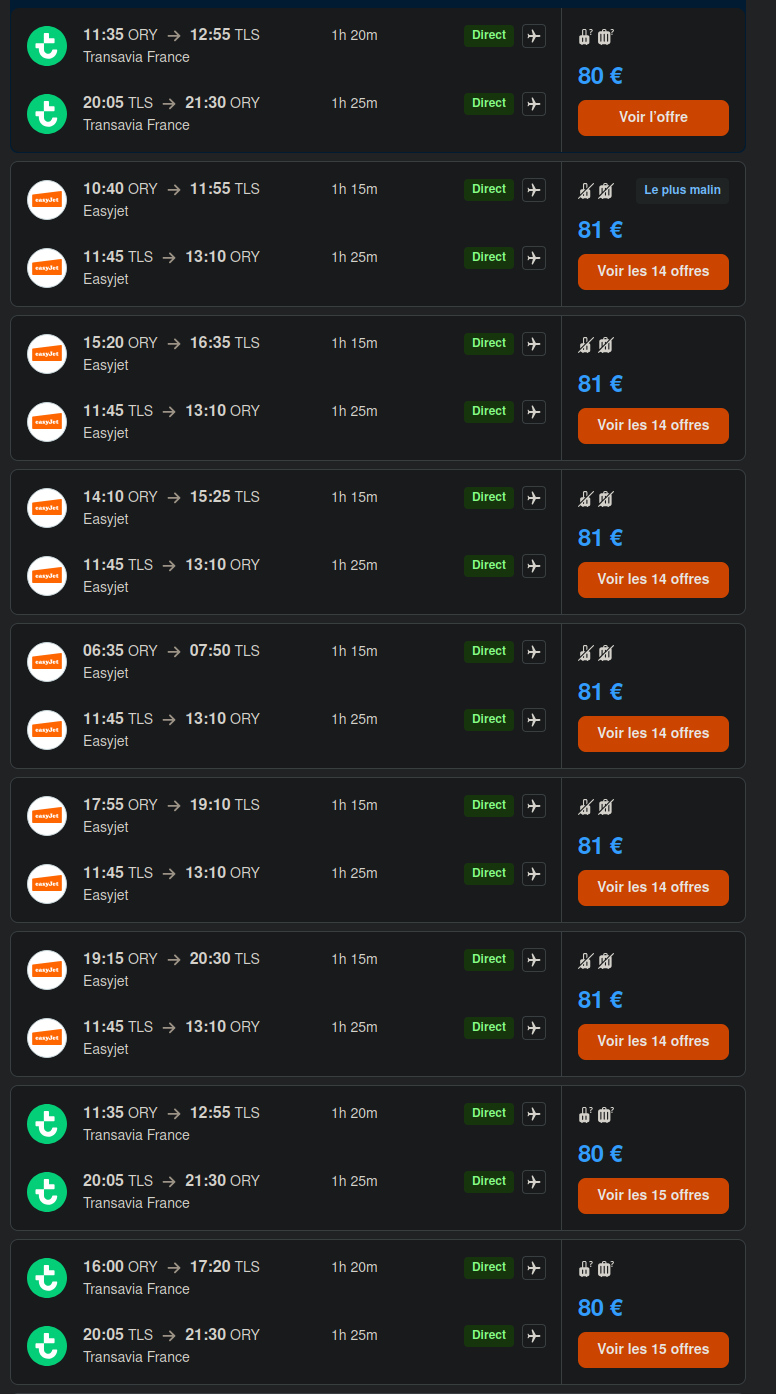Tap plane icon beside the 06:35 ORY leg
776x1394 pixels.
pyautogui.click(x=534, y=652)
